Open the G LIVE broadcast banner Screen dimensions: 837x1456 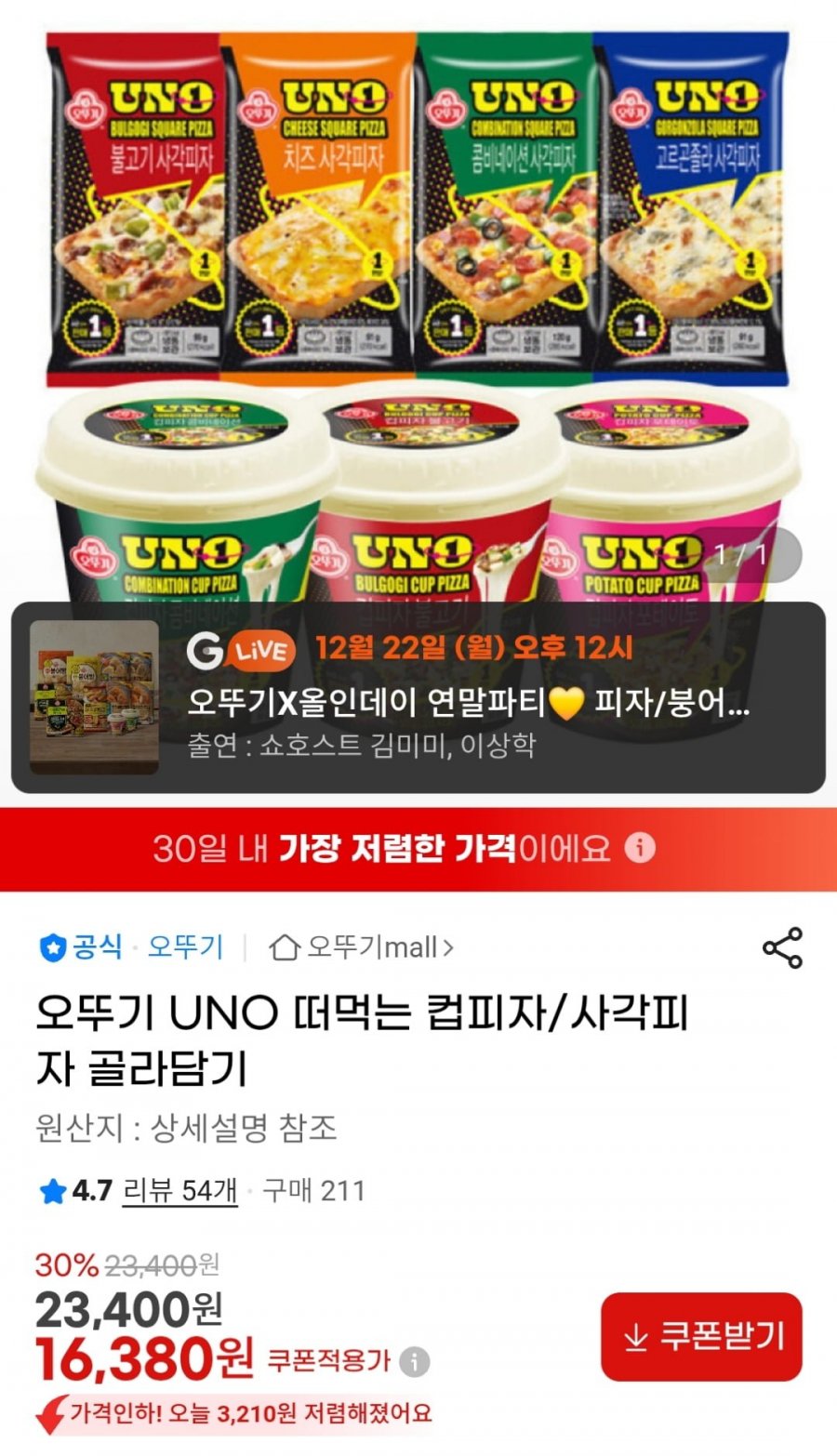(x=418, y=697)
